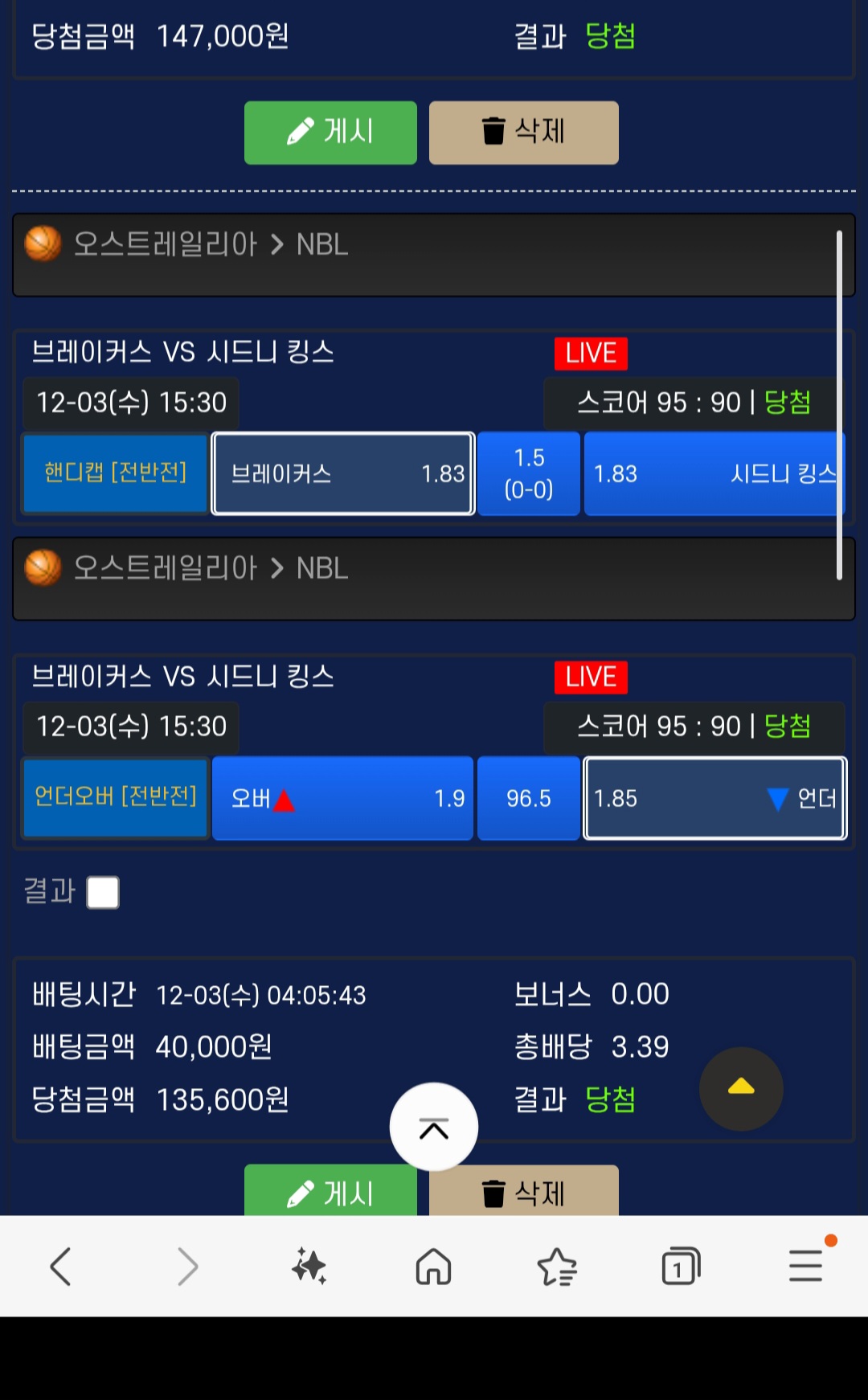This screenshot has width=868, height=1400.
Task: Delete the 147,000원 winning bet record
Action: pos(523,133)
